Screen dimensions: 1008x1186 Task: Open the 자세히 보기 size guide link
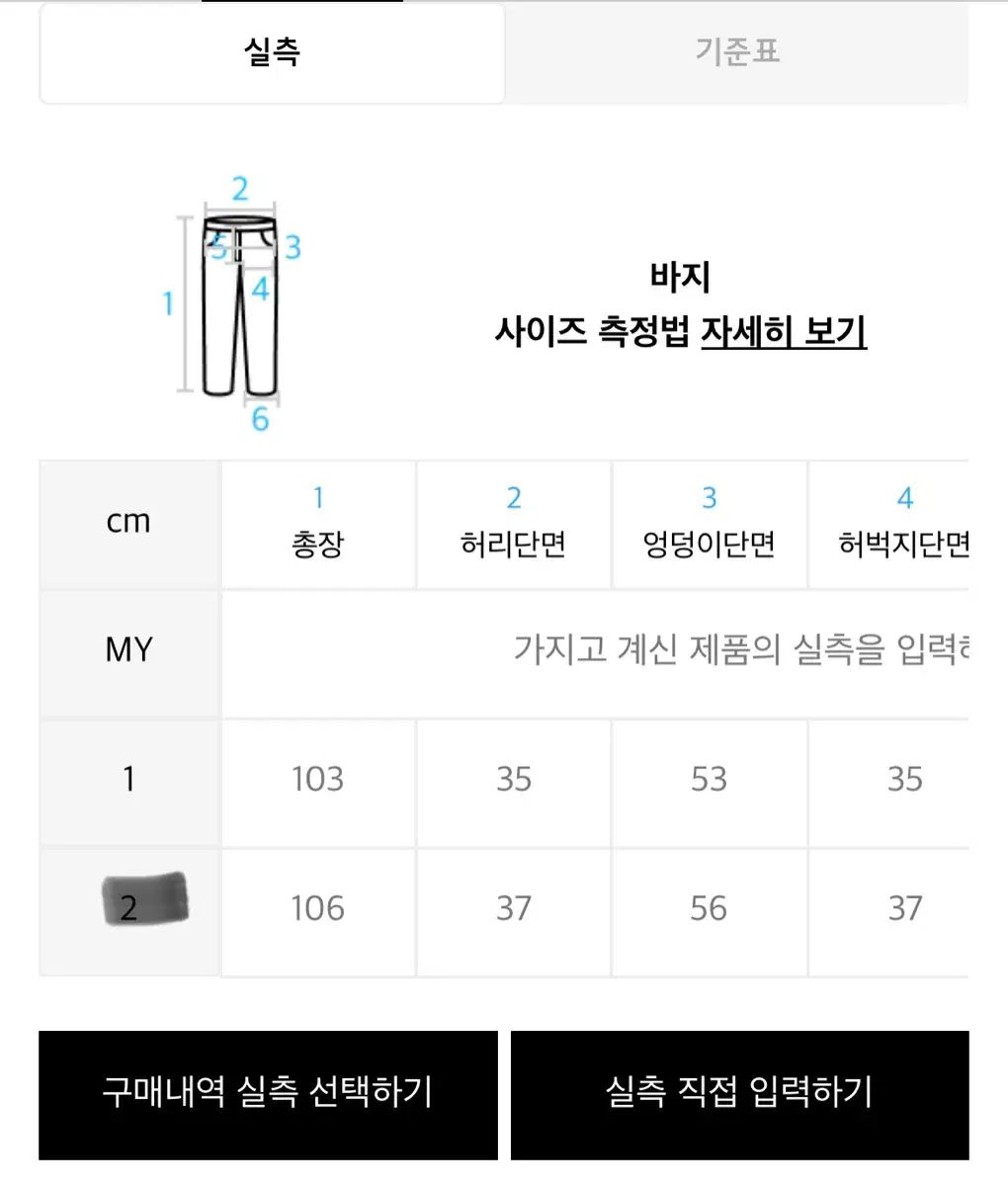[x=783, y=331]
